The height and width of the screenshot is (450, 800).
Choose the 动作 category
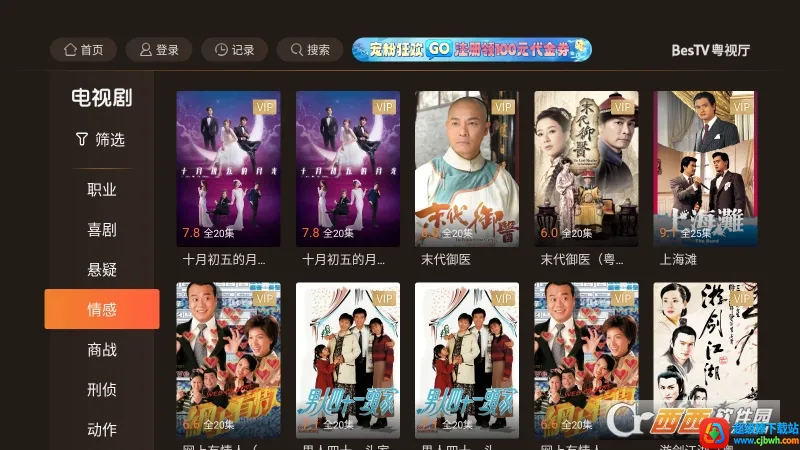pyautogui.click(x=102, y=429)
